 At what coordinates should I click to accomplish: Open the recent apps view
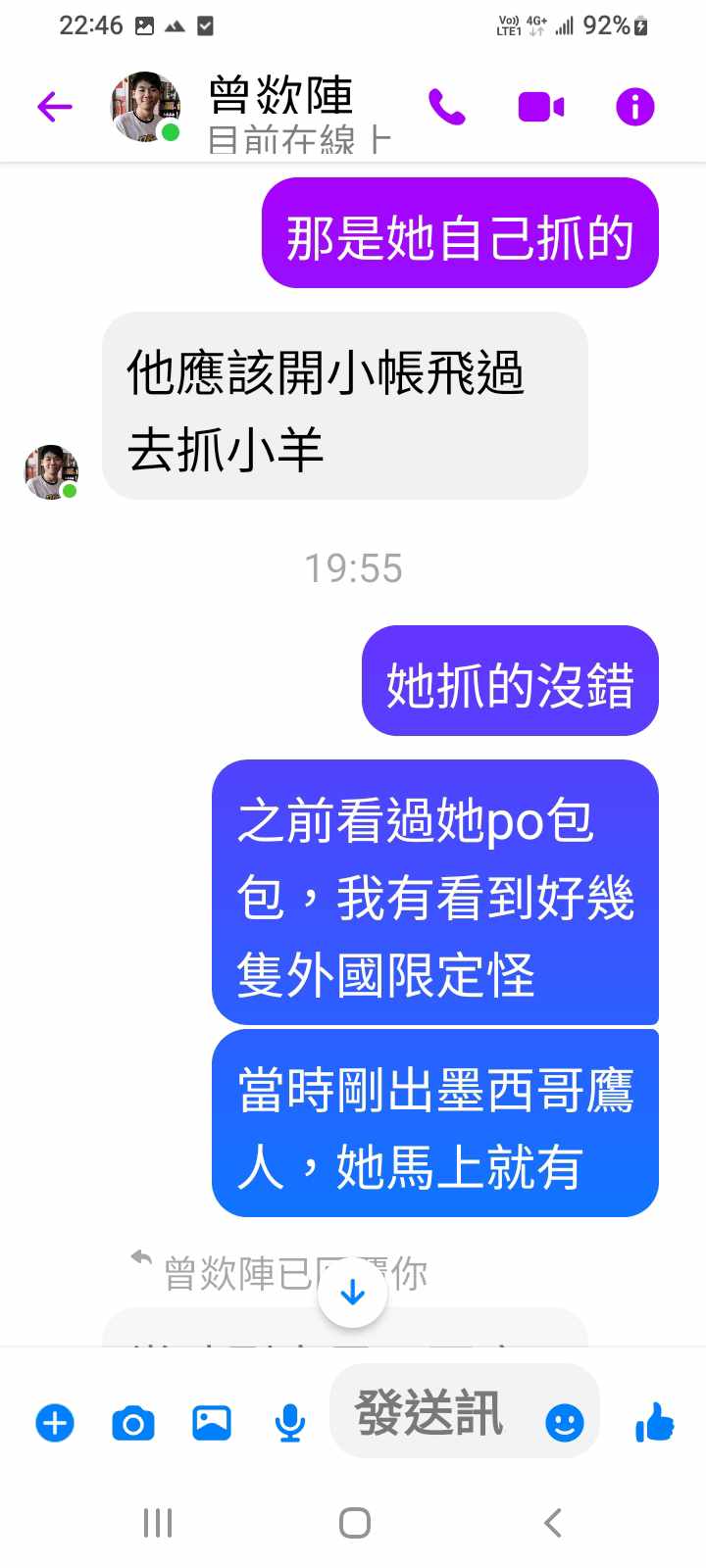[x=158, y=1523]
